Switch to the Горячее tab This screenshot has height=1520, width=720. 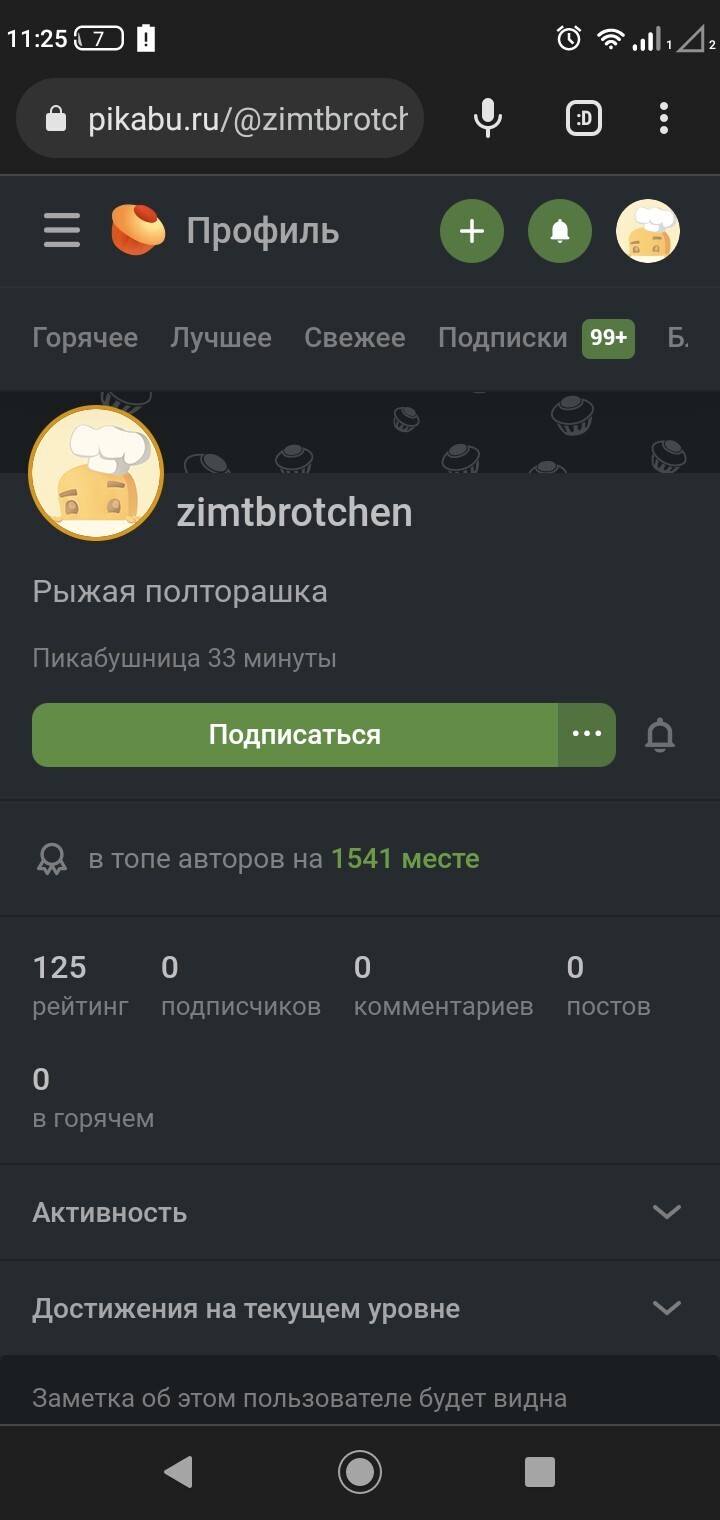point(85,338)
